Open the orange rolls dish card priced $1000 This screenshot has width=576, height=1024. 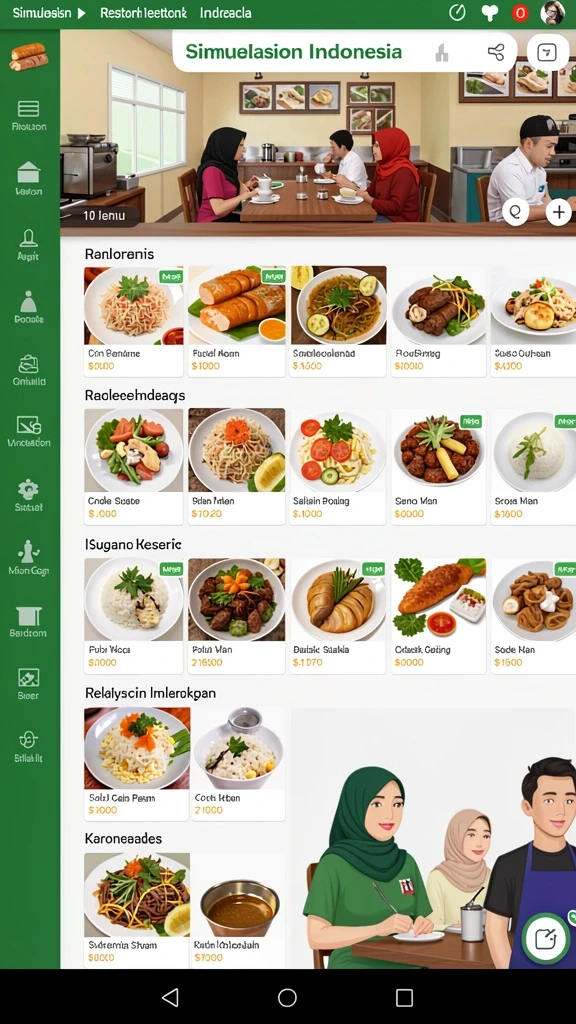tap(236, 321)
